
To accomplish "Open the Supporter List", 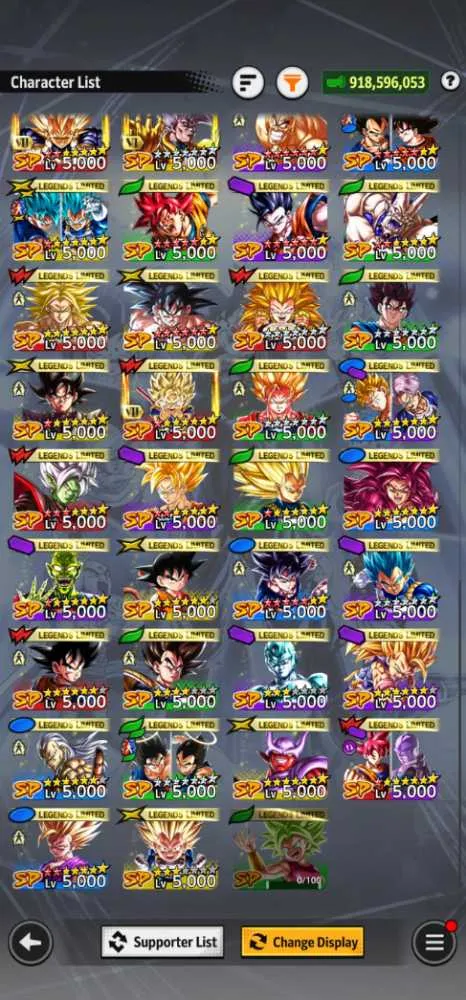I will pos(163,942).
